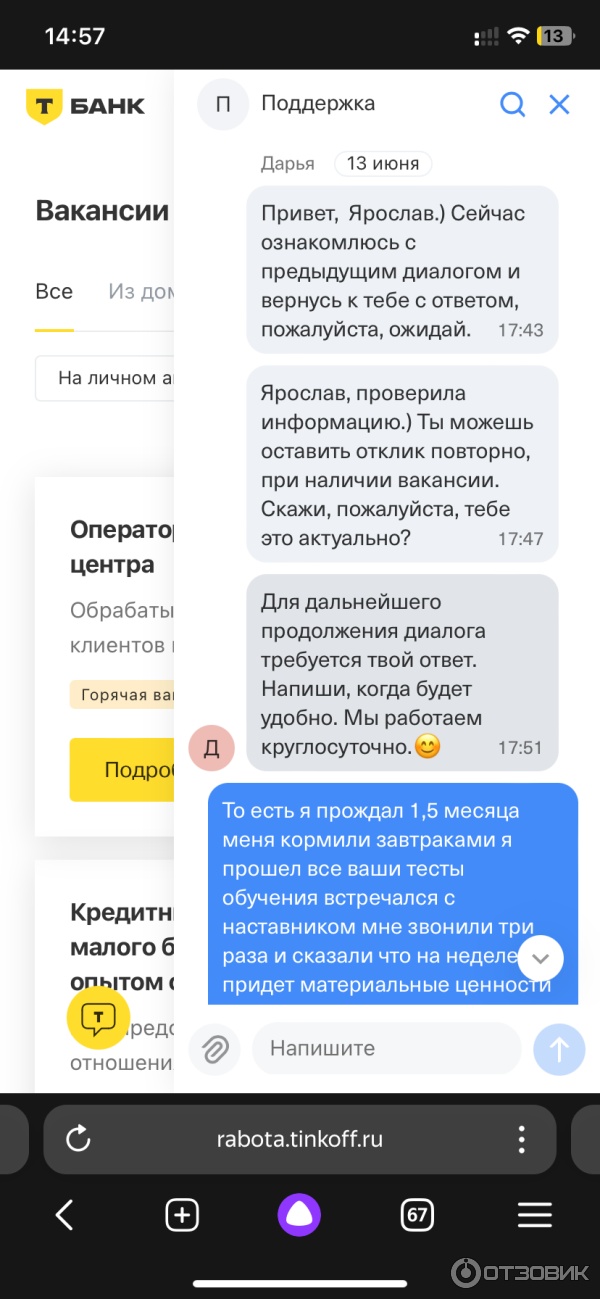The width and height of the screenshot is (600, 1299).
Task: Add a new browser tab
Action: [181, 1215]
